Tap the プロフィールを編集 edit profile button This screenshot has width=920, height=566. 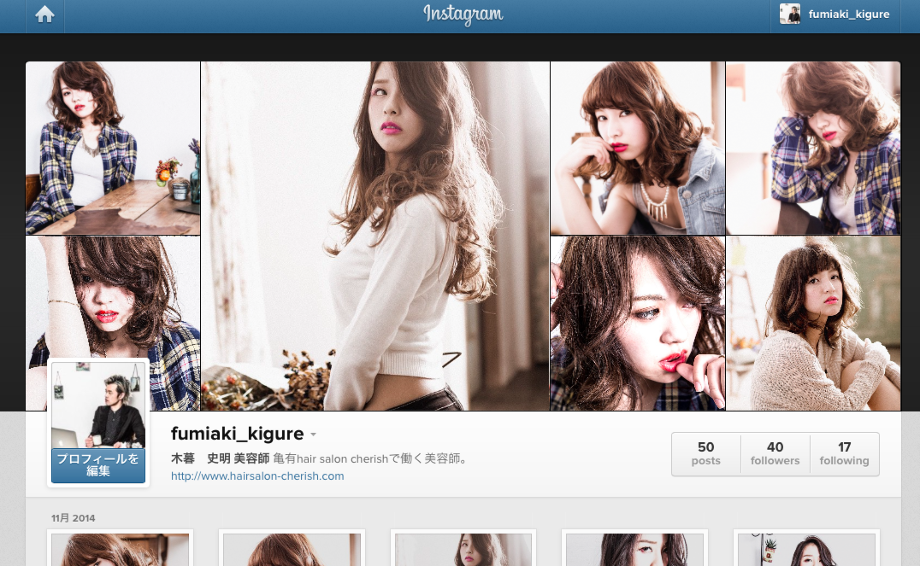(x=98, y=465)
